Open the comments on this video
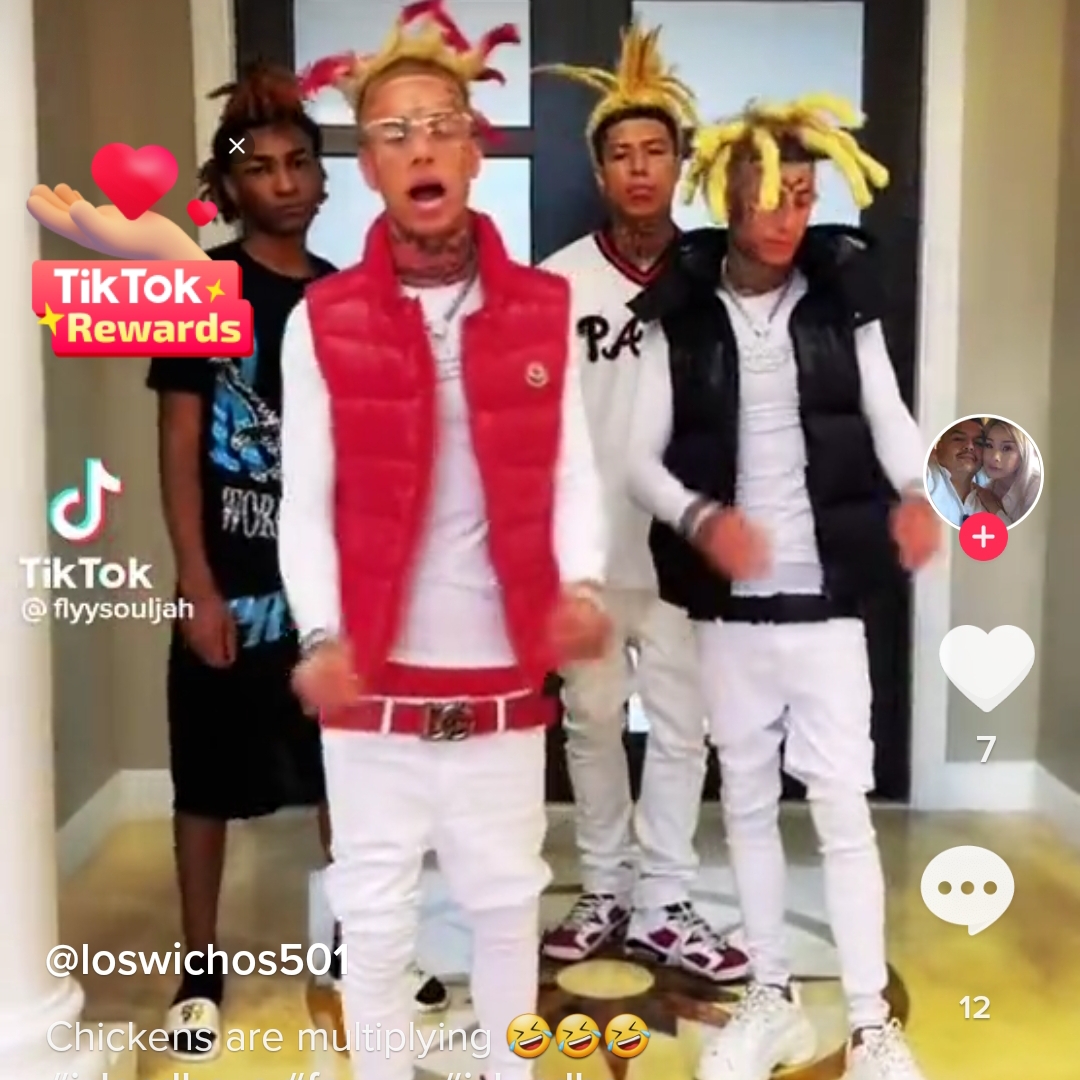 (967, 889)
